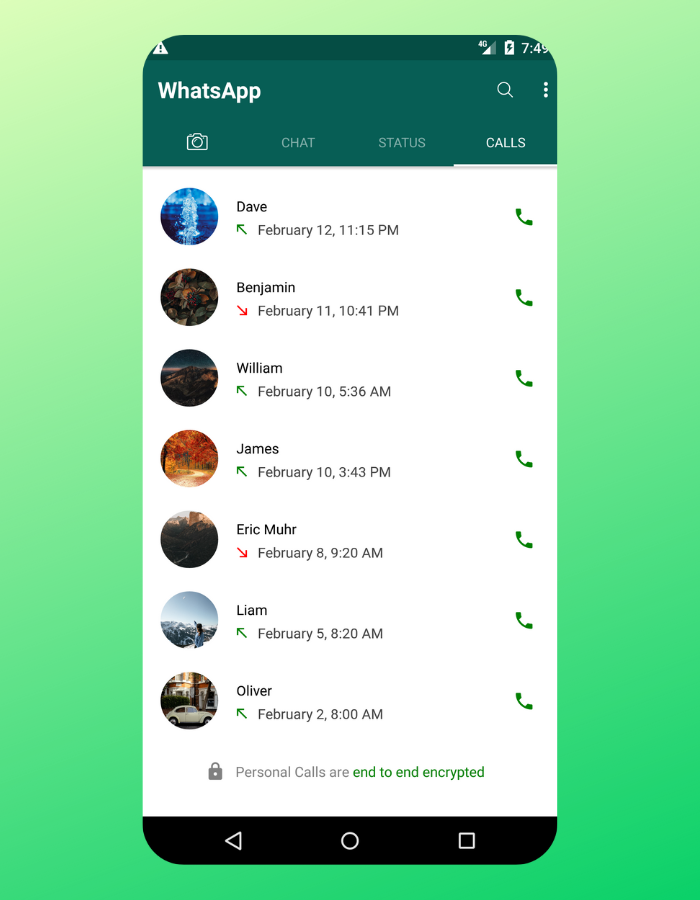Go to the home screen
Screen dimensions: 700x900
[x=350, y=841]
